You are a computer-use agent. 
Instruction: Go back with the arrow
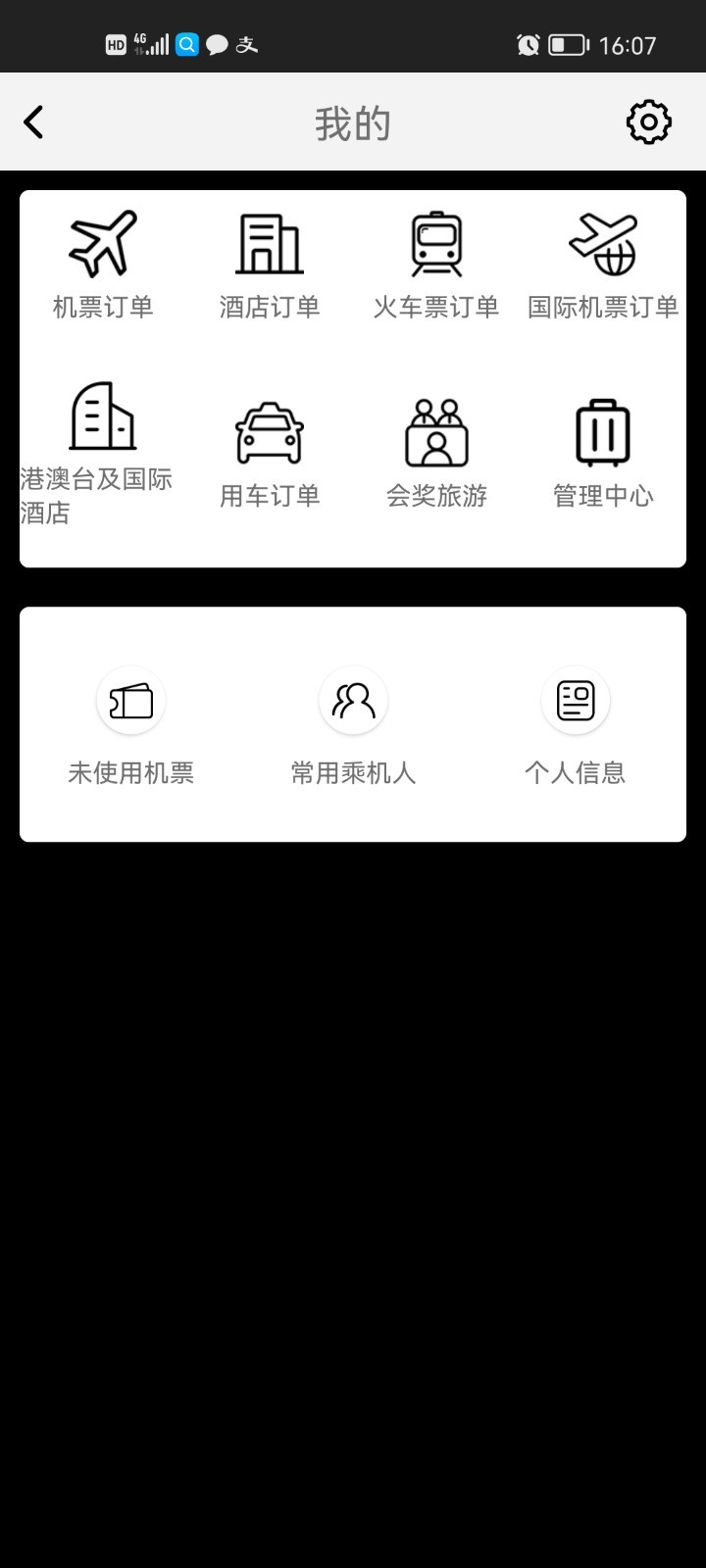coord(34,122)
